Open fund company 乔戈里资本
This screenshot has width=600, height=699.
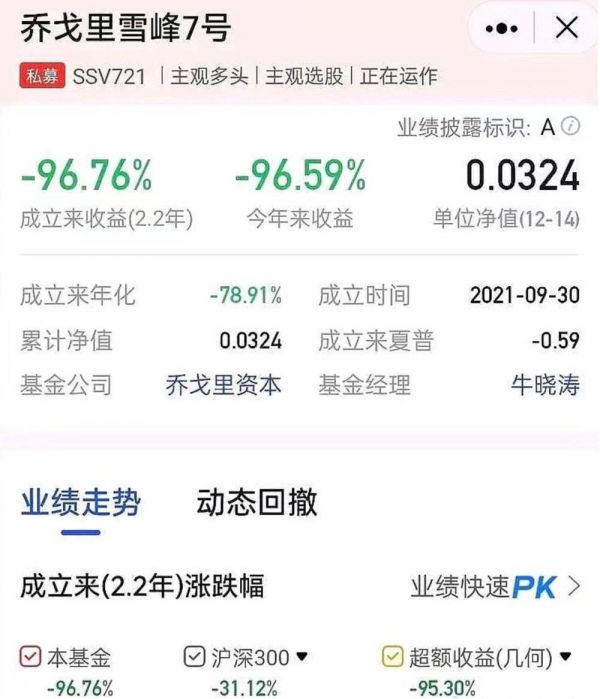click(223, 385)
